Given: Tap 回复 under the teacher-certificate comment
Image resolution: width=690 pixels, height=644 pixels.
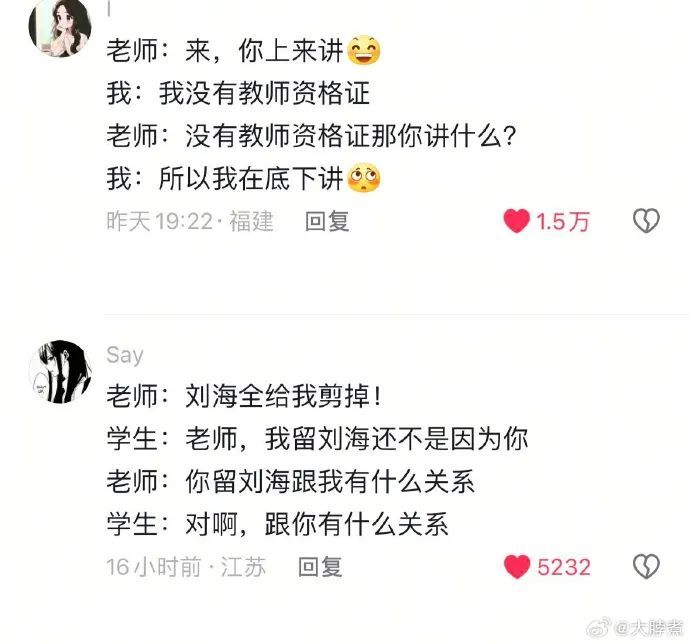Looking at the screenshot, I should tap(327, 221).
